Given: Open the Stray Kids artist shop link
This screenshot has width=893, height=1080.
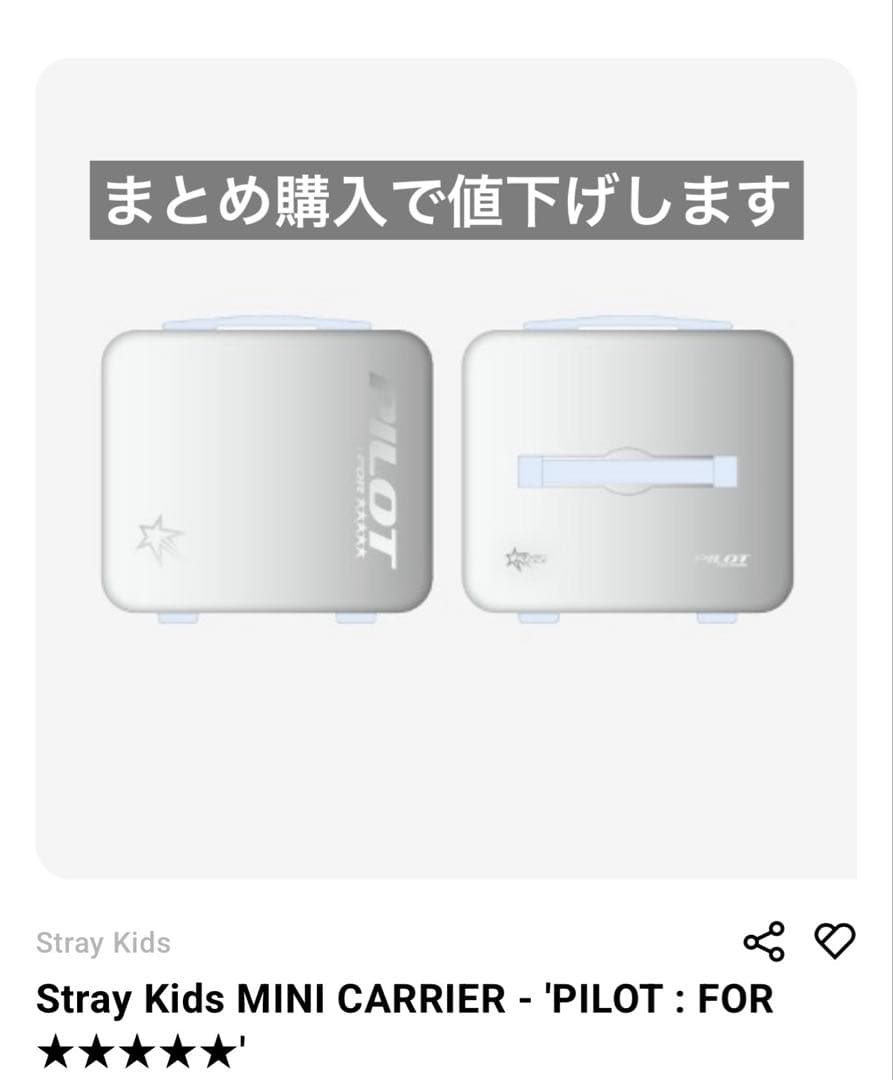Looking at the screenshot, I should click(x=103, y=943).
